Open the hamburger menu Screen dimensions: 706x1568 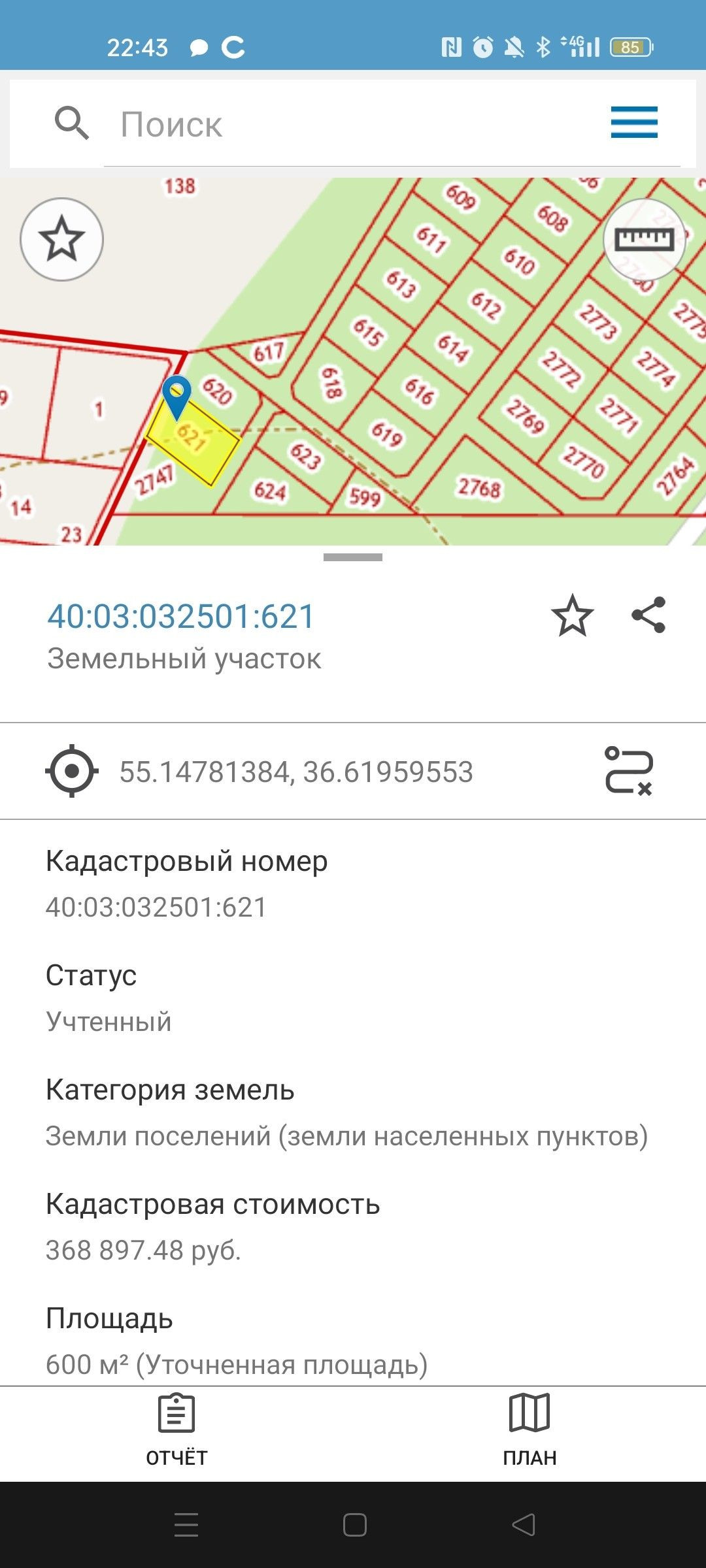[633, 123]
